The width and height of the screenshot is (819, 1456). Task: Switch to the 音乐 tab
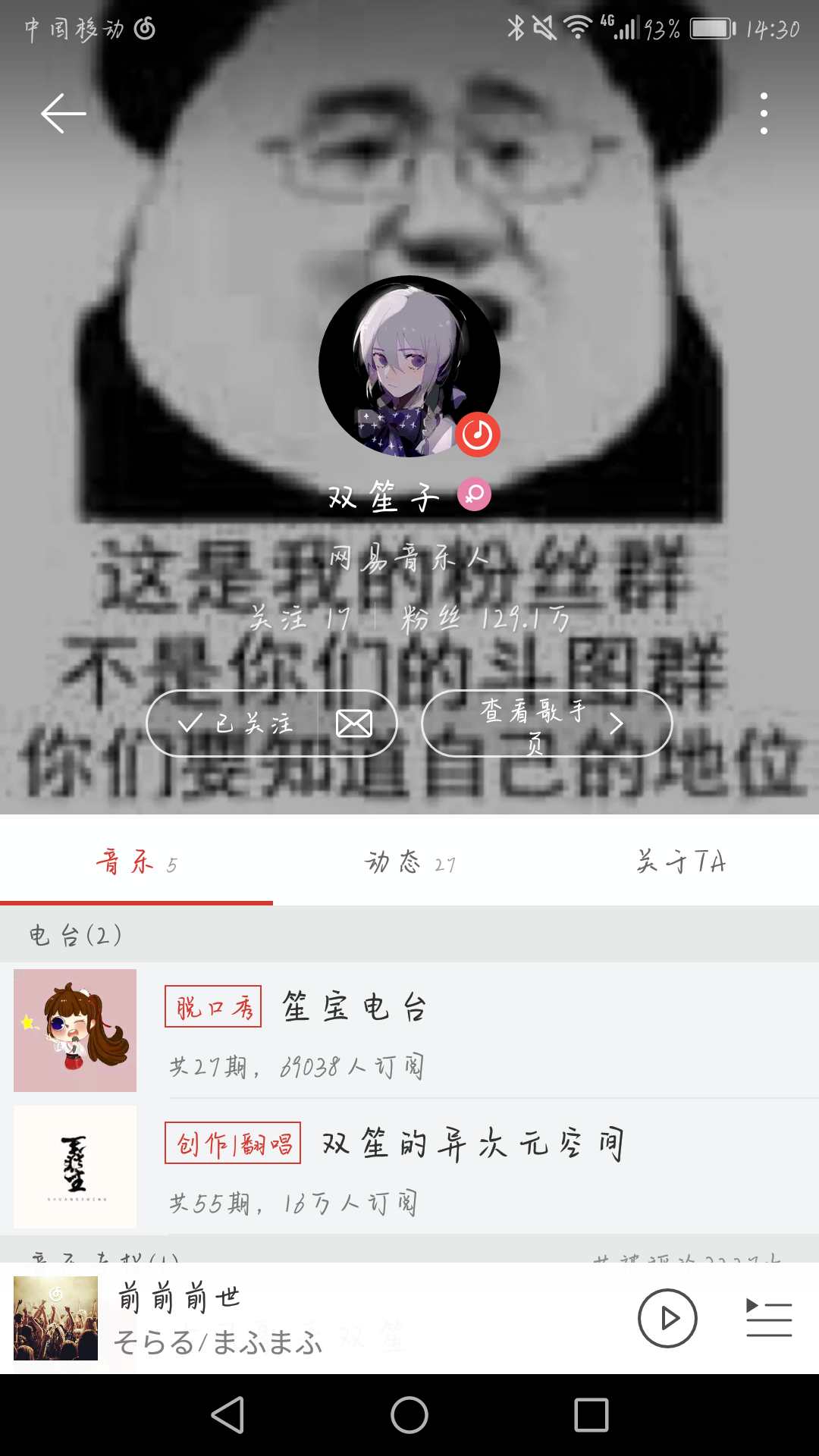(x=136, y=862)
